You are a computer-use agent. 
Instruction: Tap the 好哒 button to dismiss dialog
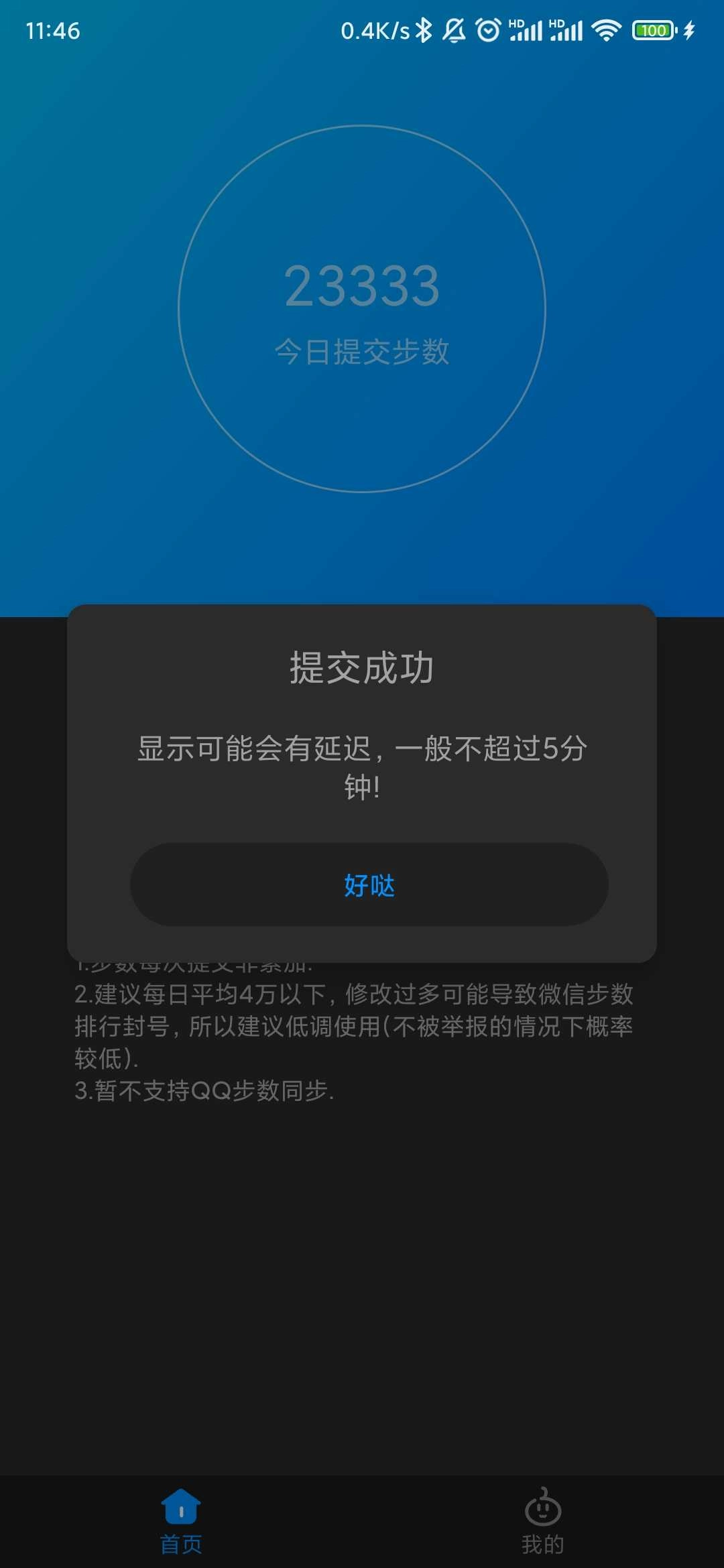click(x=369, y=885)
